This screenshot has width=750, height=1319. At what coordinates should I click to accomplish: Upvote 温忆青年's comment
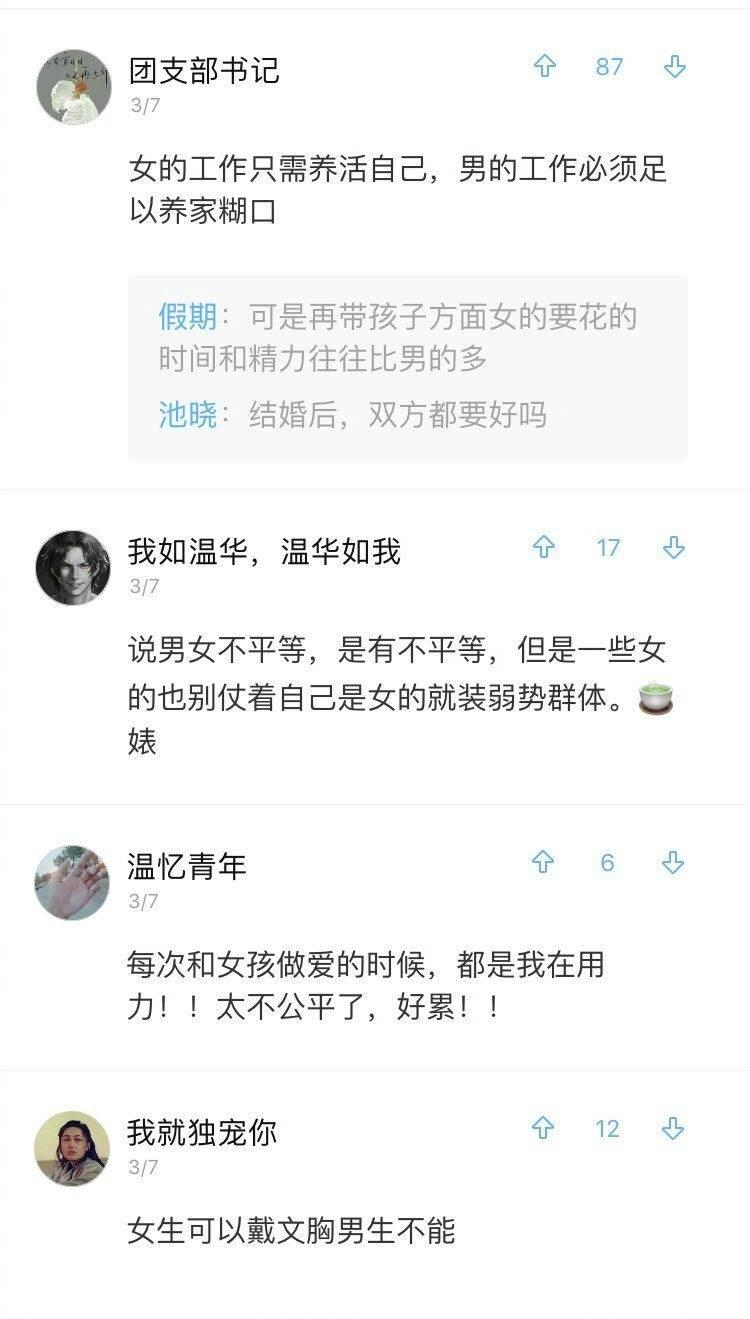click(x=542, y=862)
